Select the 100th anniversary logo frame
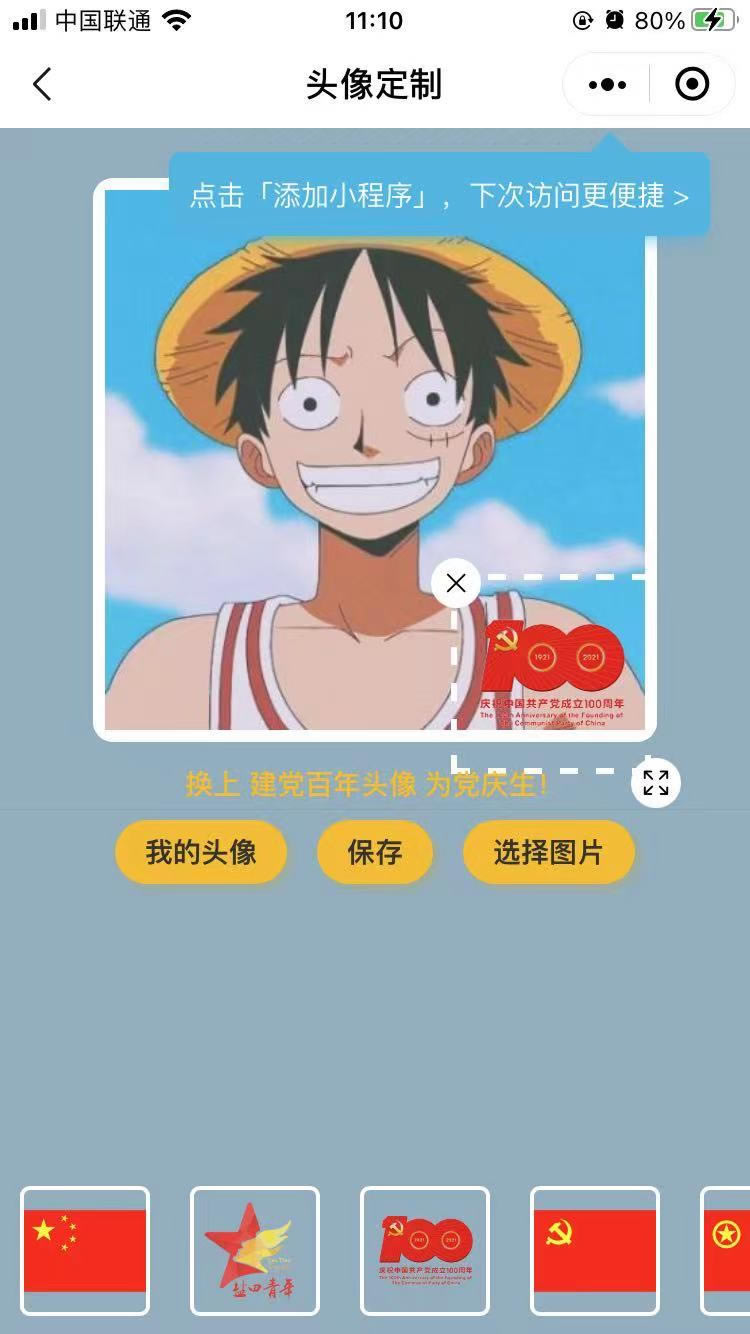 (425, 1250)
